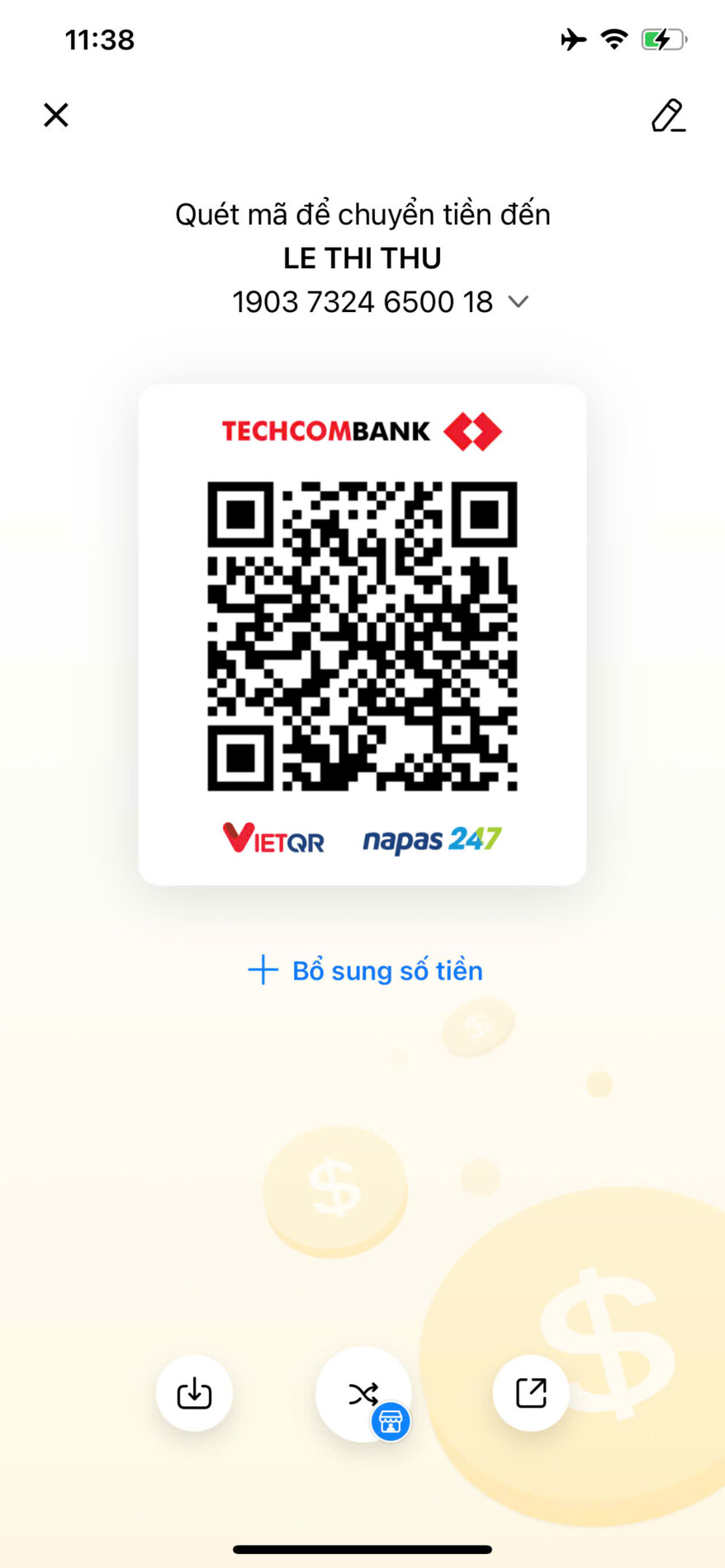The image size is (725, 1568).
Task: Open the edit pencil icon
Action: point(667,116)
